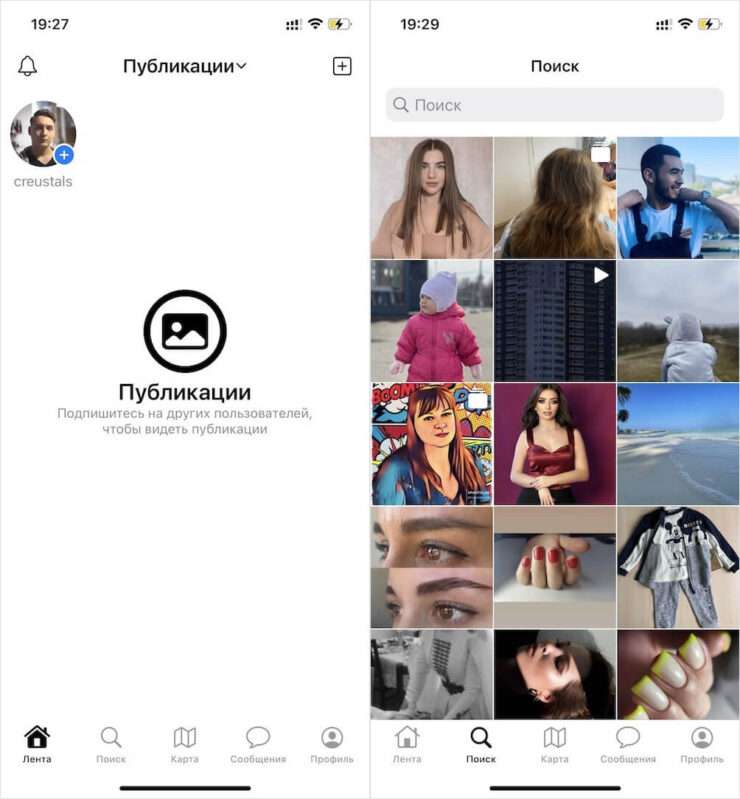This screenshot has width=740, height=799.
Task: Open the Mickey kids outfit photo
Action: pyautogui.click(x=678, y=566)
